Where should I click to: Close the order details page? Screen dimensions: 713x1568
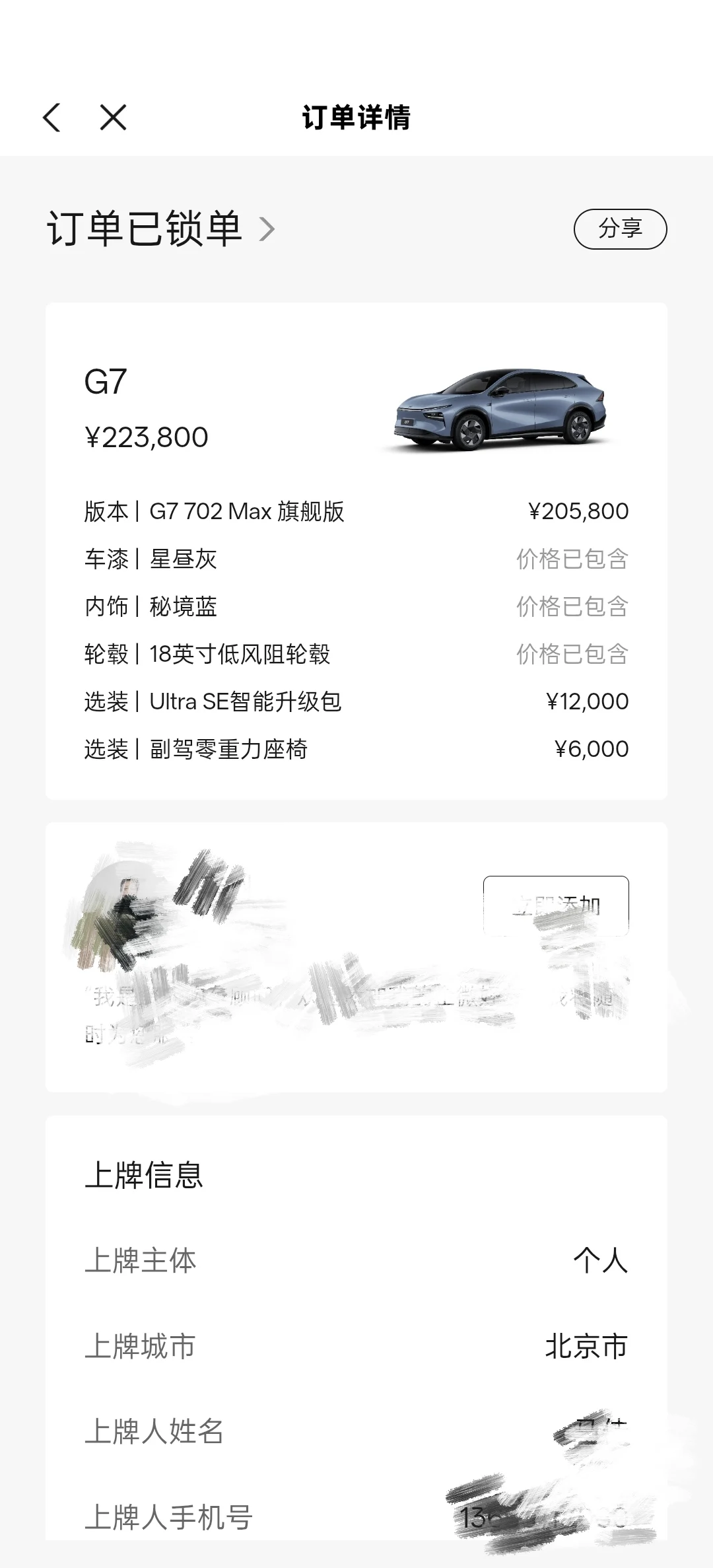113,118
